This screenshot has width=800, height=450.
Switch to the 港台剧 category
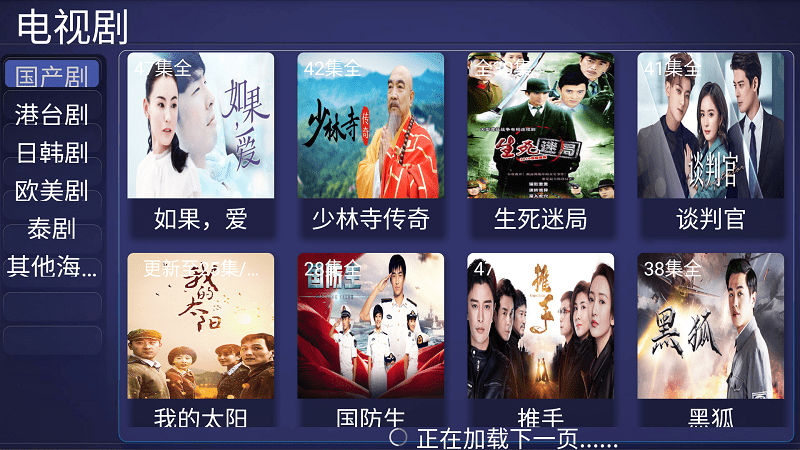coord(52,114)
